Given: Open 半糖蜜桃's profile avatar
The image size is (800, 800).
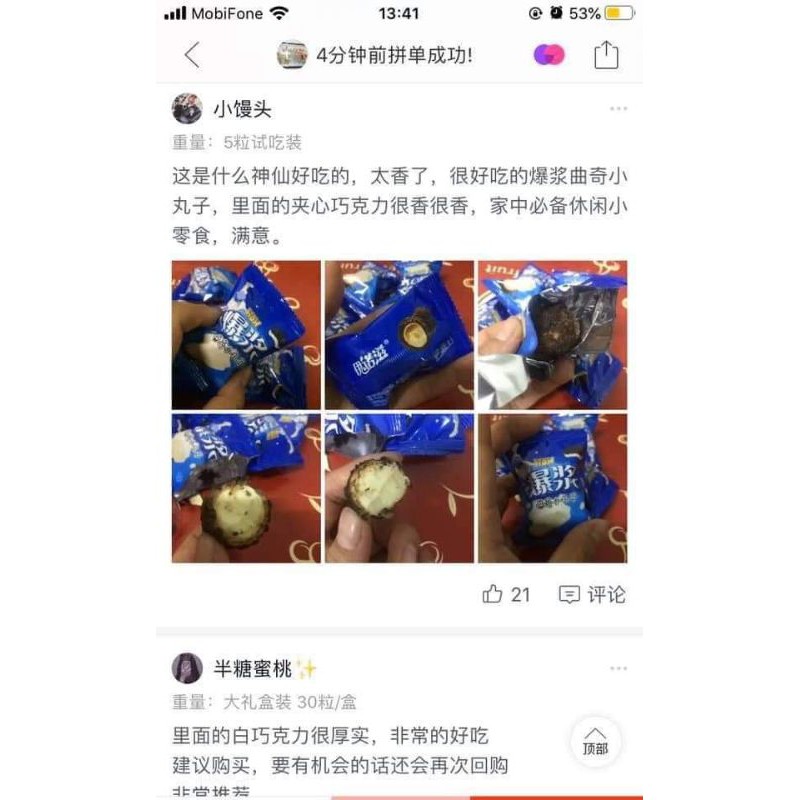Looking at the screenshot, I should coord(187,668).
